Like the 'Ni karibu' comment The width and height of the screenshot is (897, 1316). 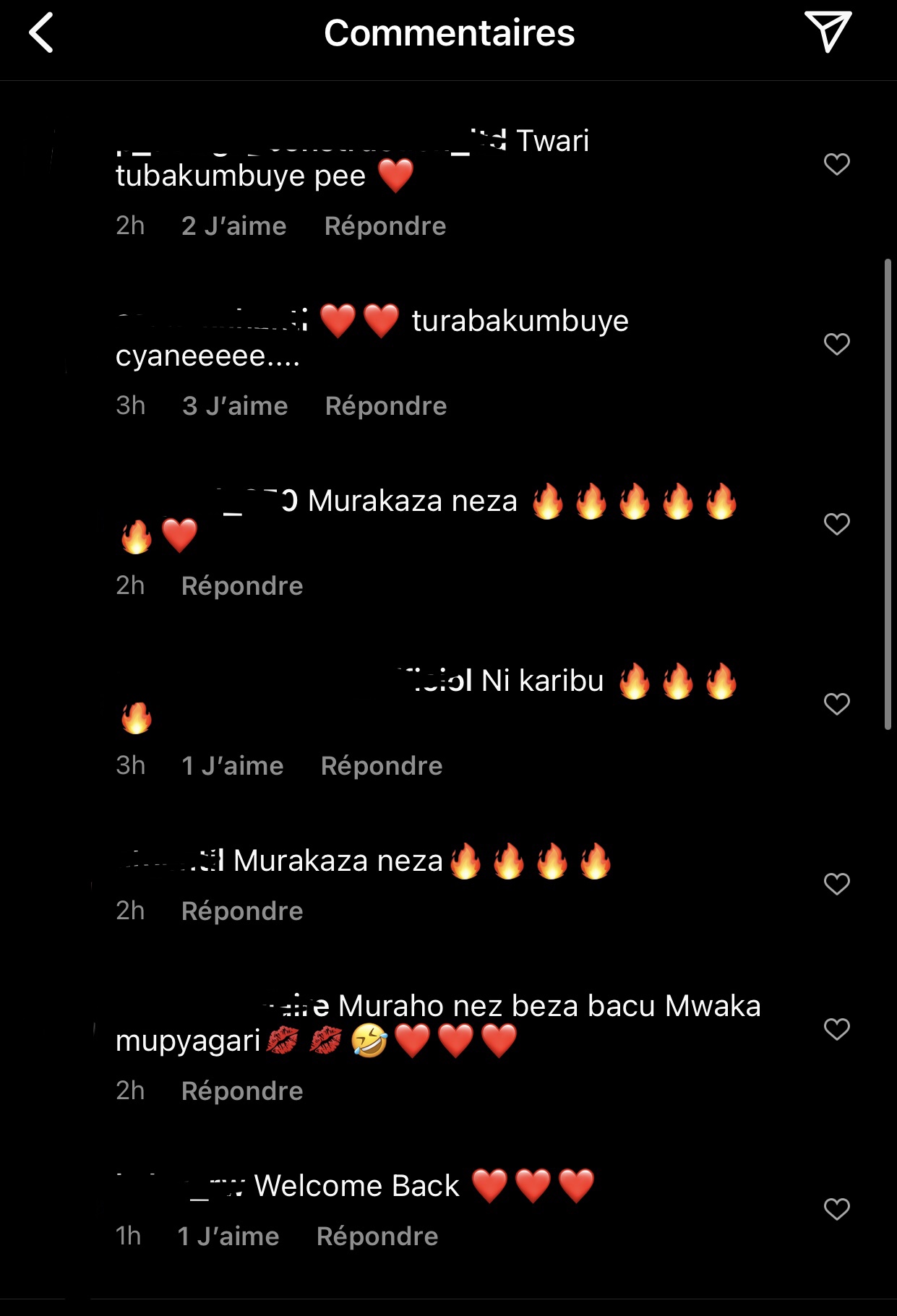pos(836,704)
